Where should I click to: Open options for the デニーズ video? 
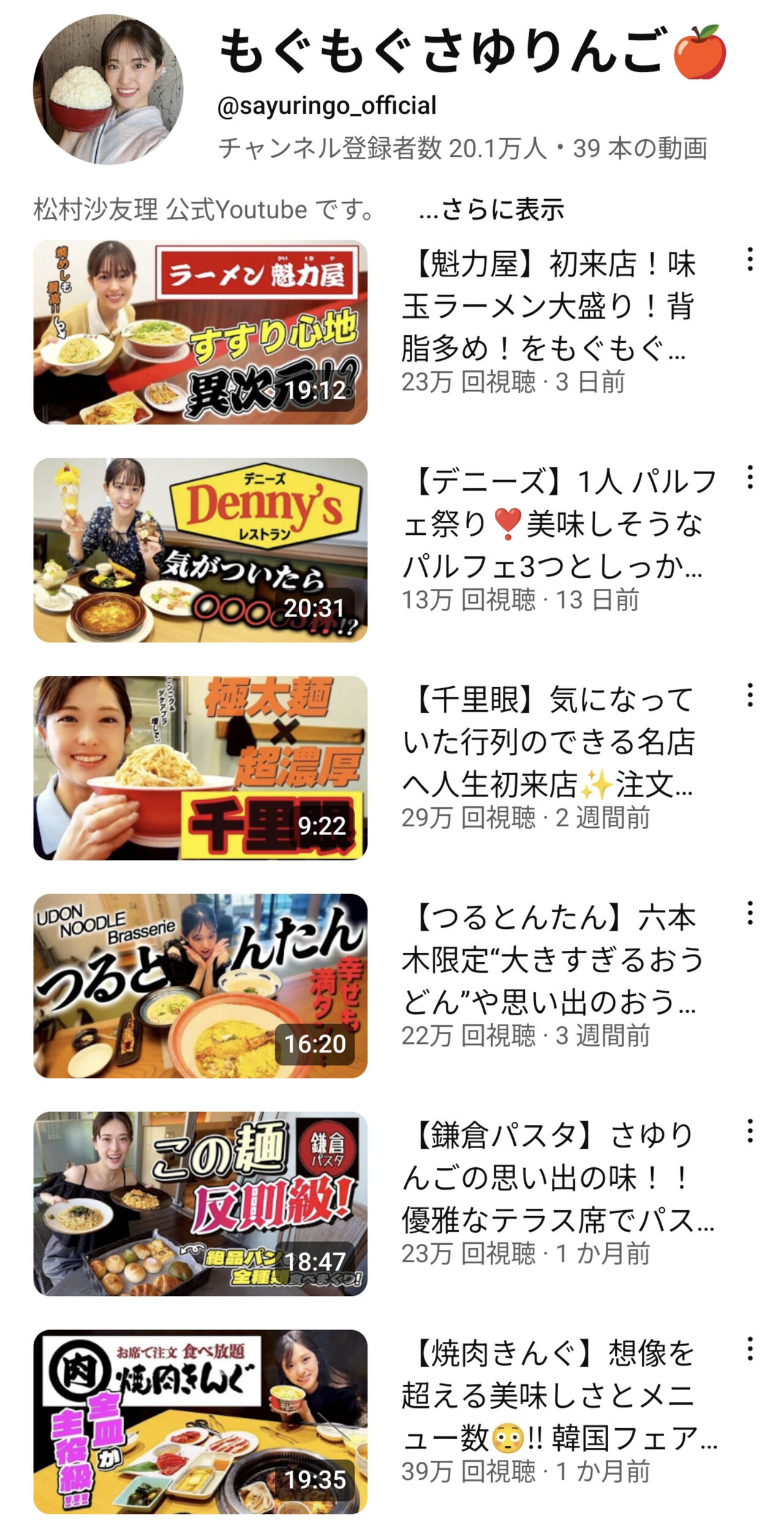pyautogui.click(x=750, y=477)
